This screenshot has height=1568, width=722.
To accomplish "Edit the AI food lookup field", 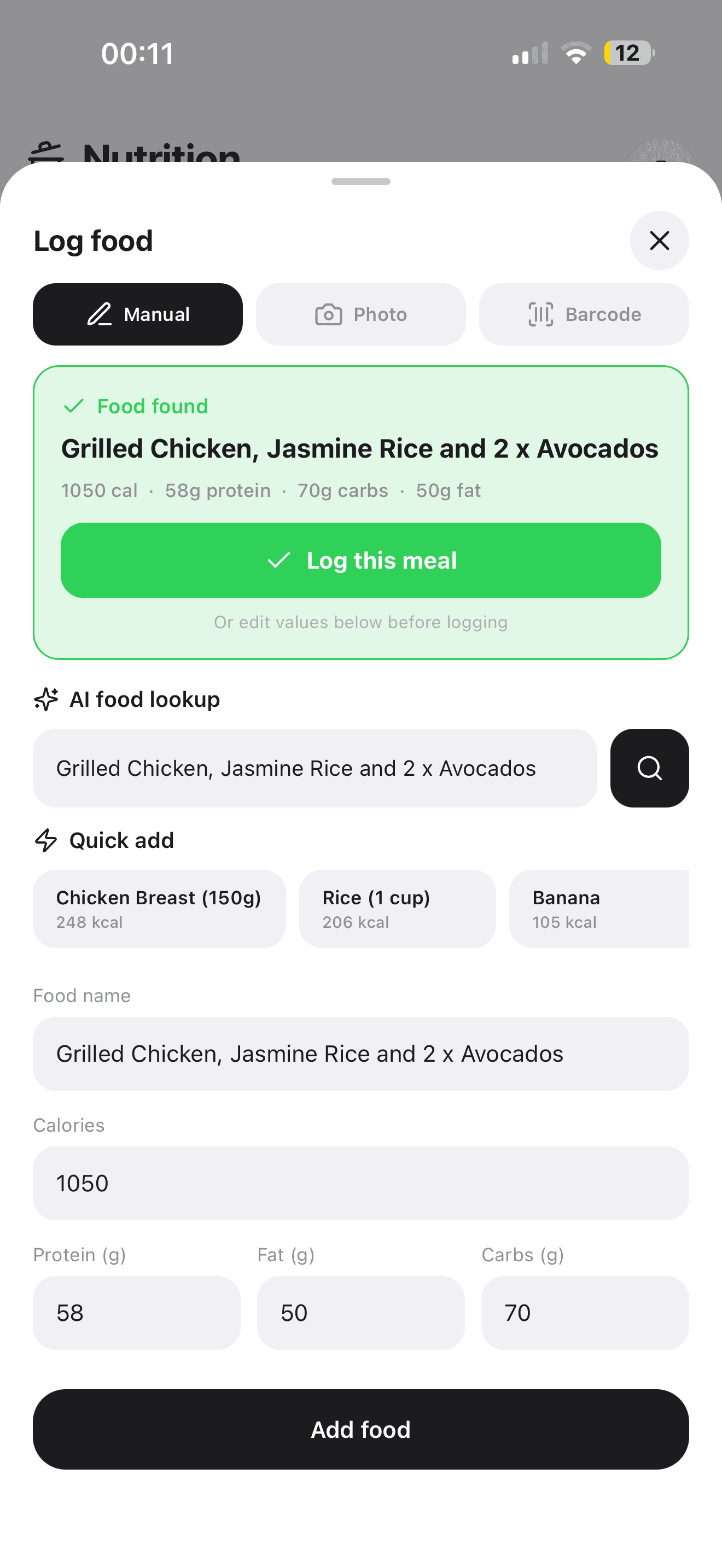I will [x=314, y=768].
